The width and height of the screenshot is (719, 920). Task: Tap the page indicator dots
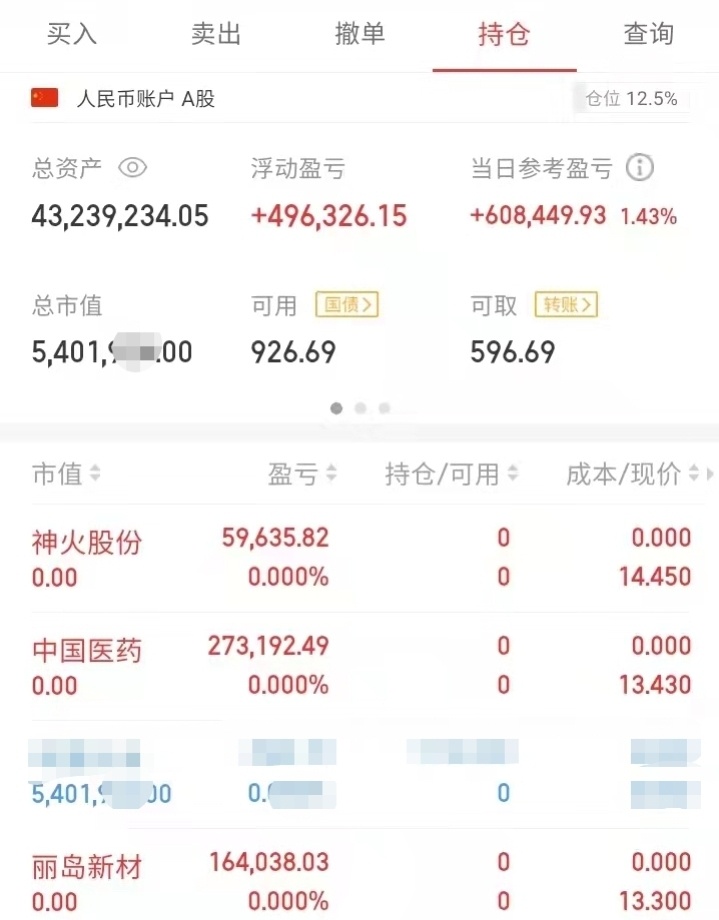[360, 408]
